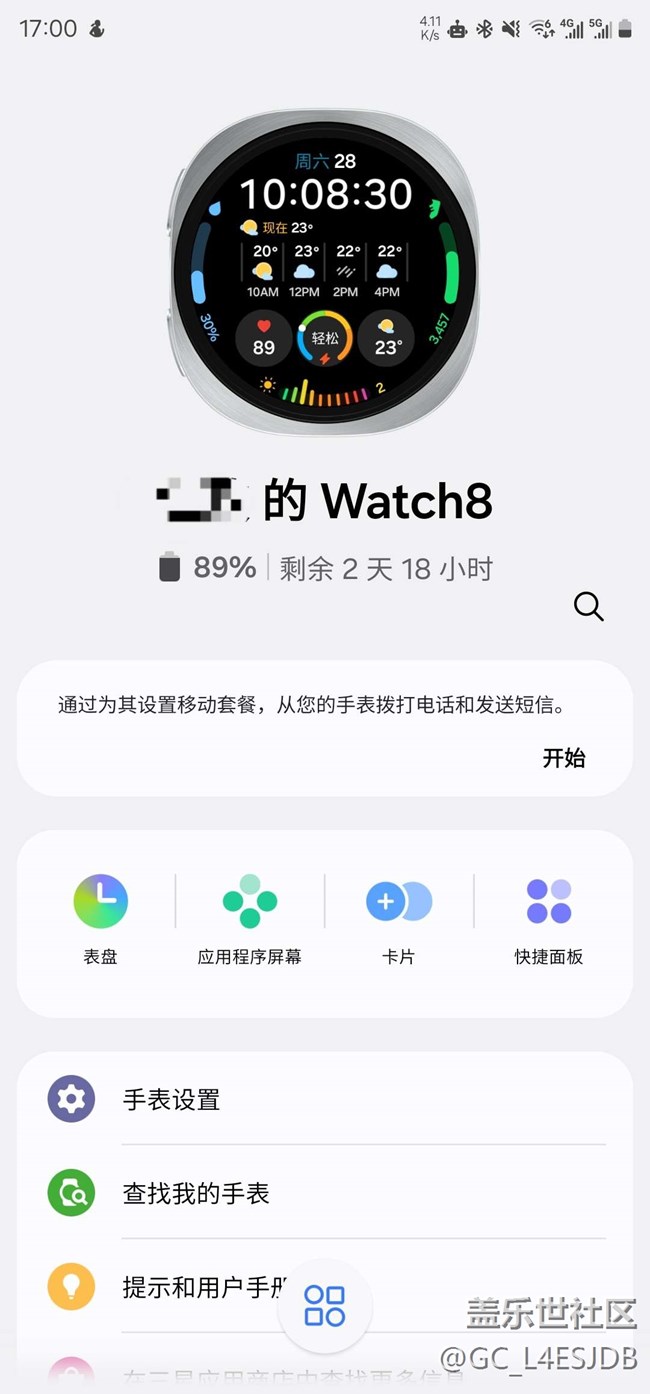Open 卡片 tiles settings
The width and height of the screenshot is (650, 1394).
398,918
